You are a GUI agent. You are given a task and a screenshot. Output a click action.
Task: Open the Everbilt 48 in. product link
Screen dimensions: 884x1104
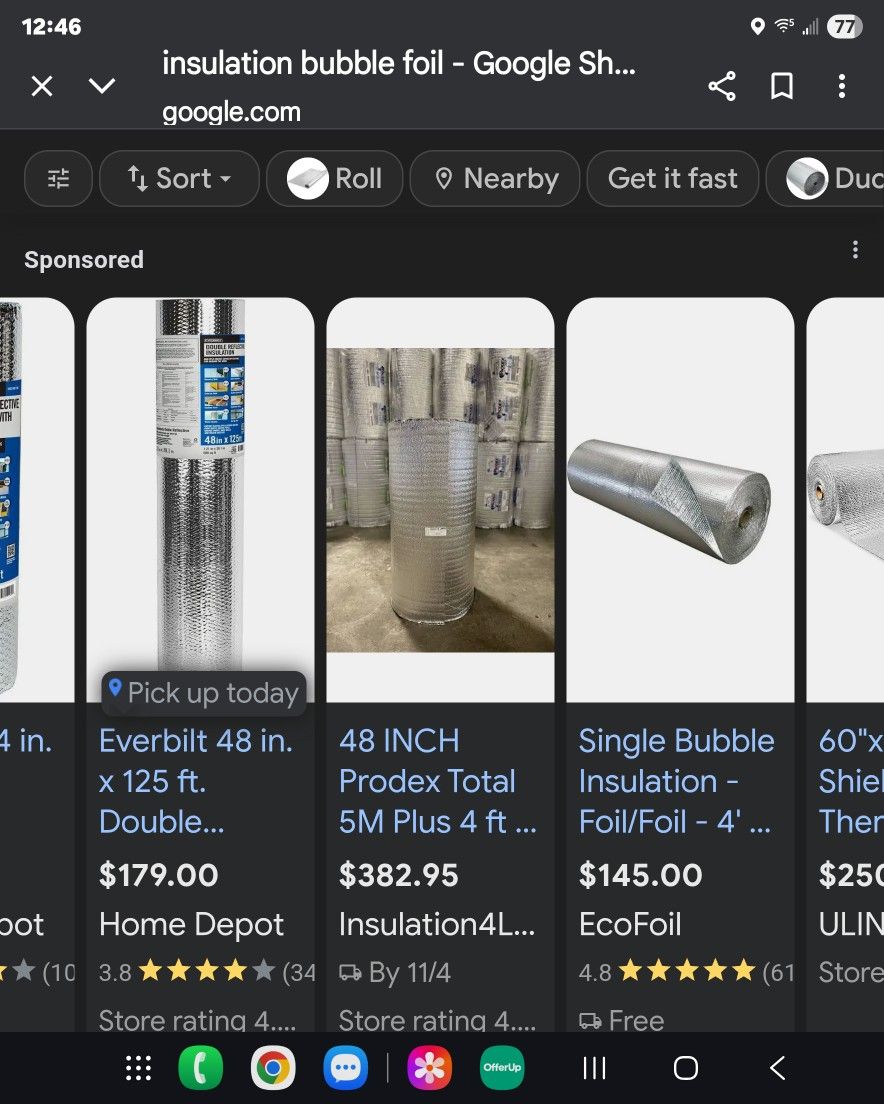(196, 780)
